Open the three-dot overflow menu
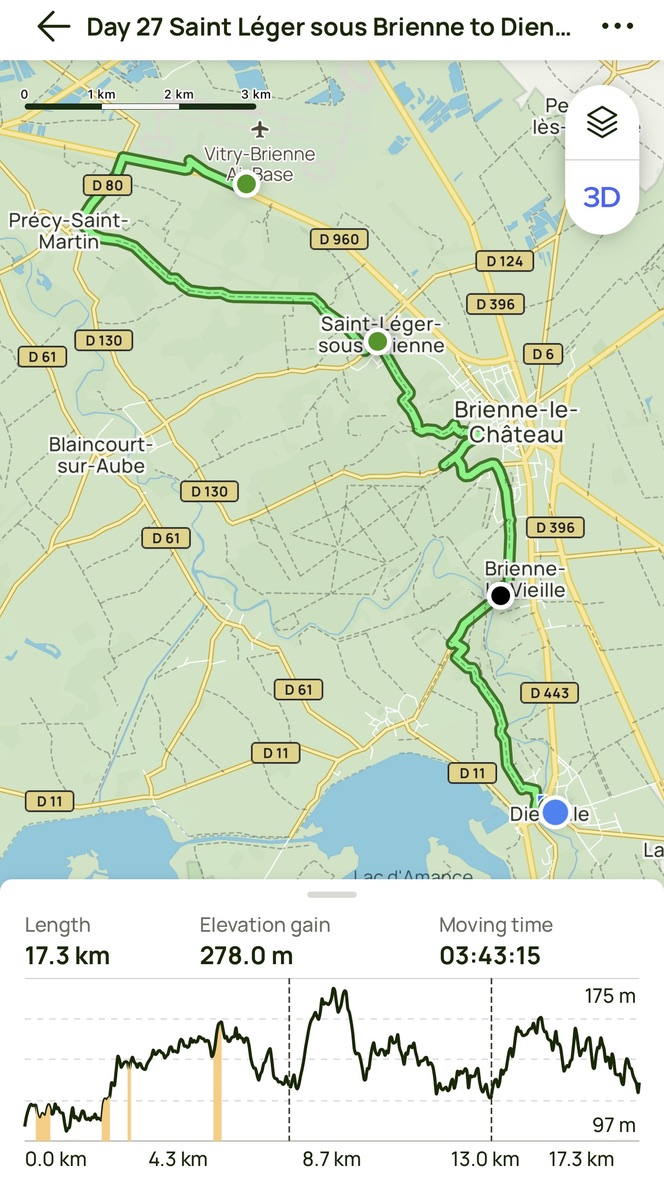This screenshot has width=664, height=1184. 617,27
